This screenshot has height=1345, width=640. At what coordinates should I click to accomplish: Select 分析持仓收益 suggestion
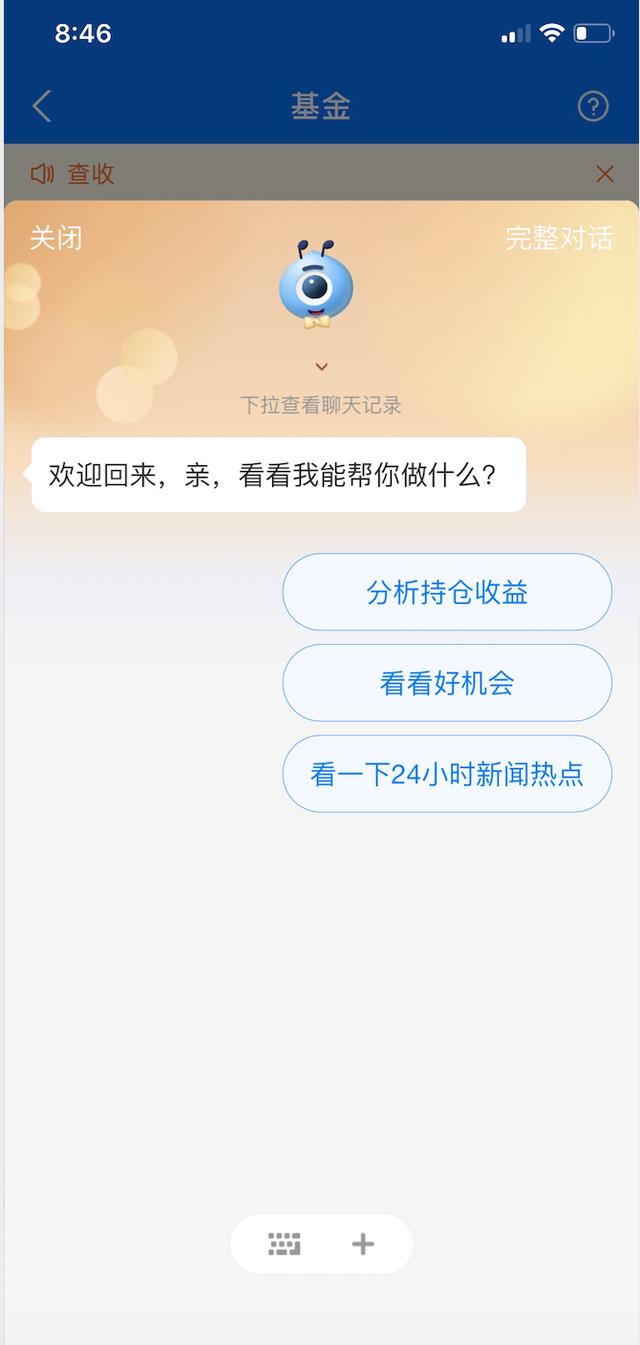[x=447, y=592]
